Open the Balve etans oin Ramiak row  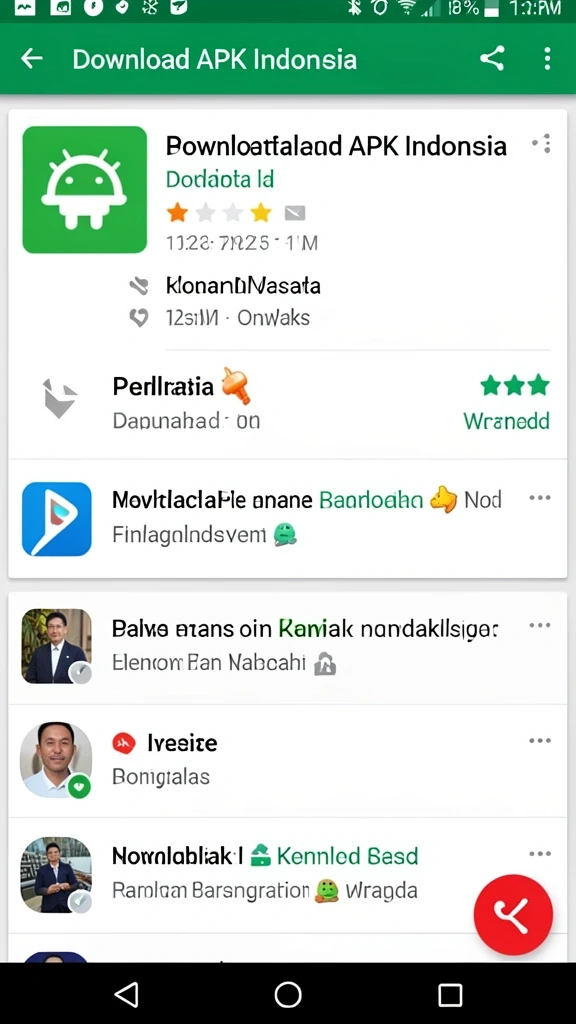click(x=288, y=647)
